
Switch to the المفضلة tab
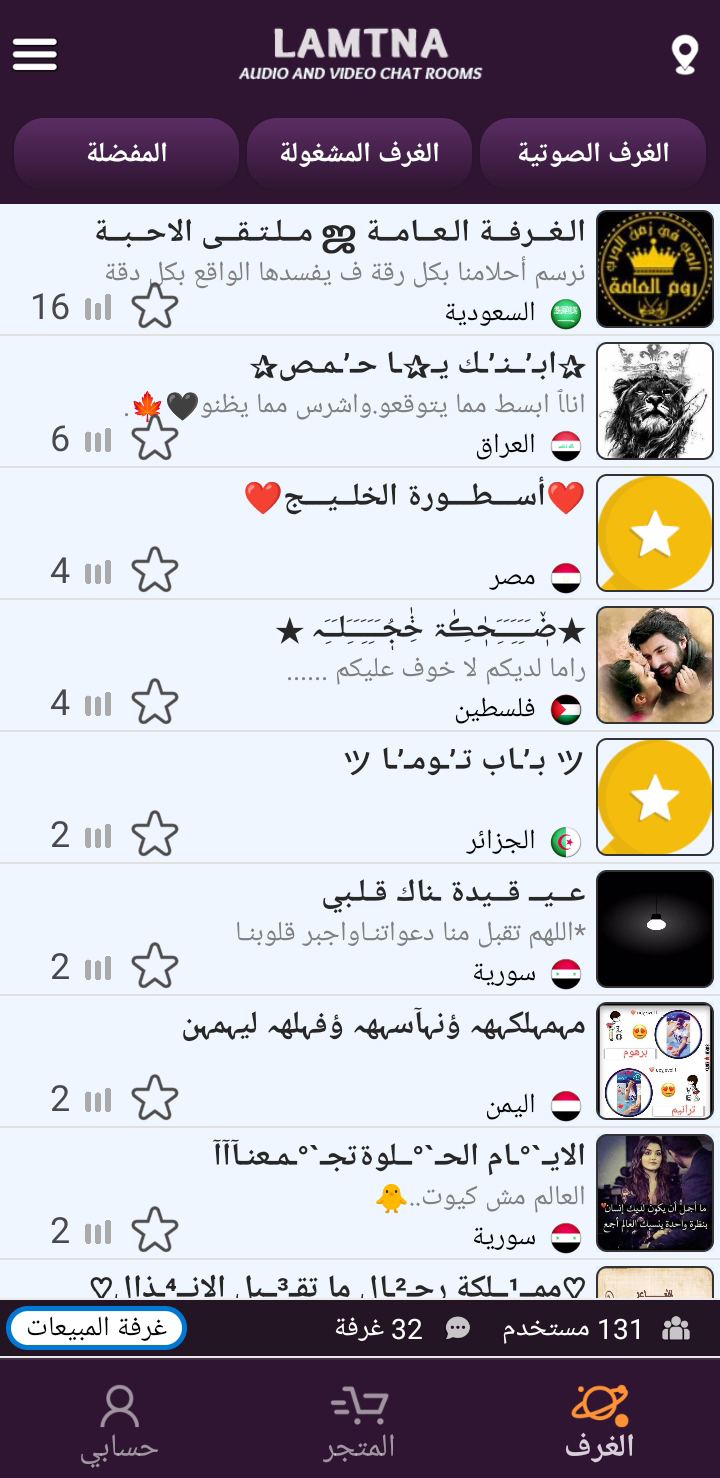pos(127,153)
